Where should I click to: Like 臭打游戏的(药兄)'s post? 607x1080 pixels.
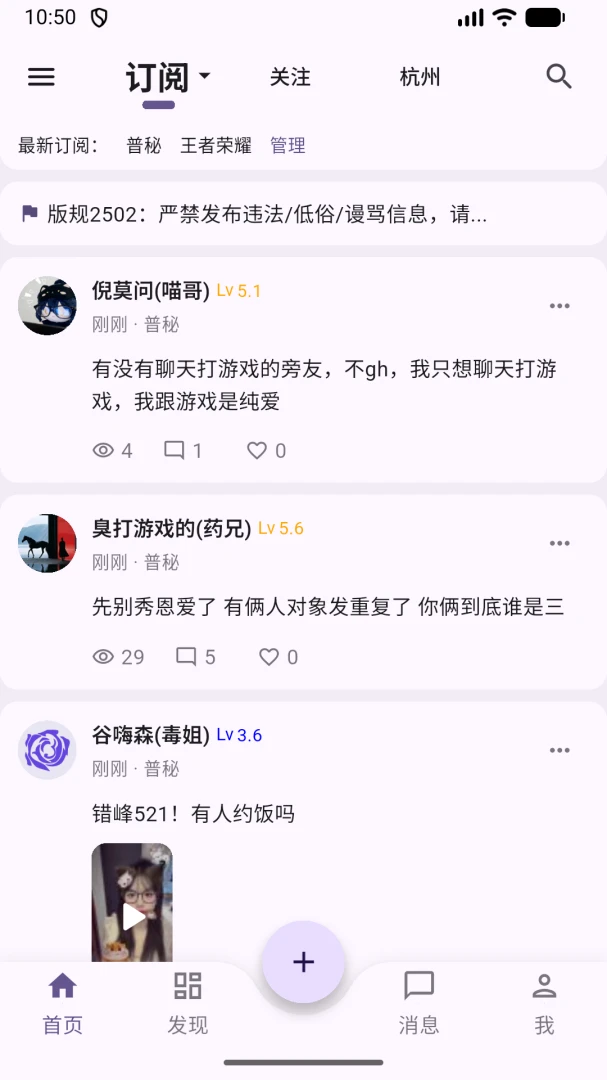[x=278, y=657]
